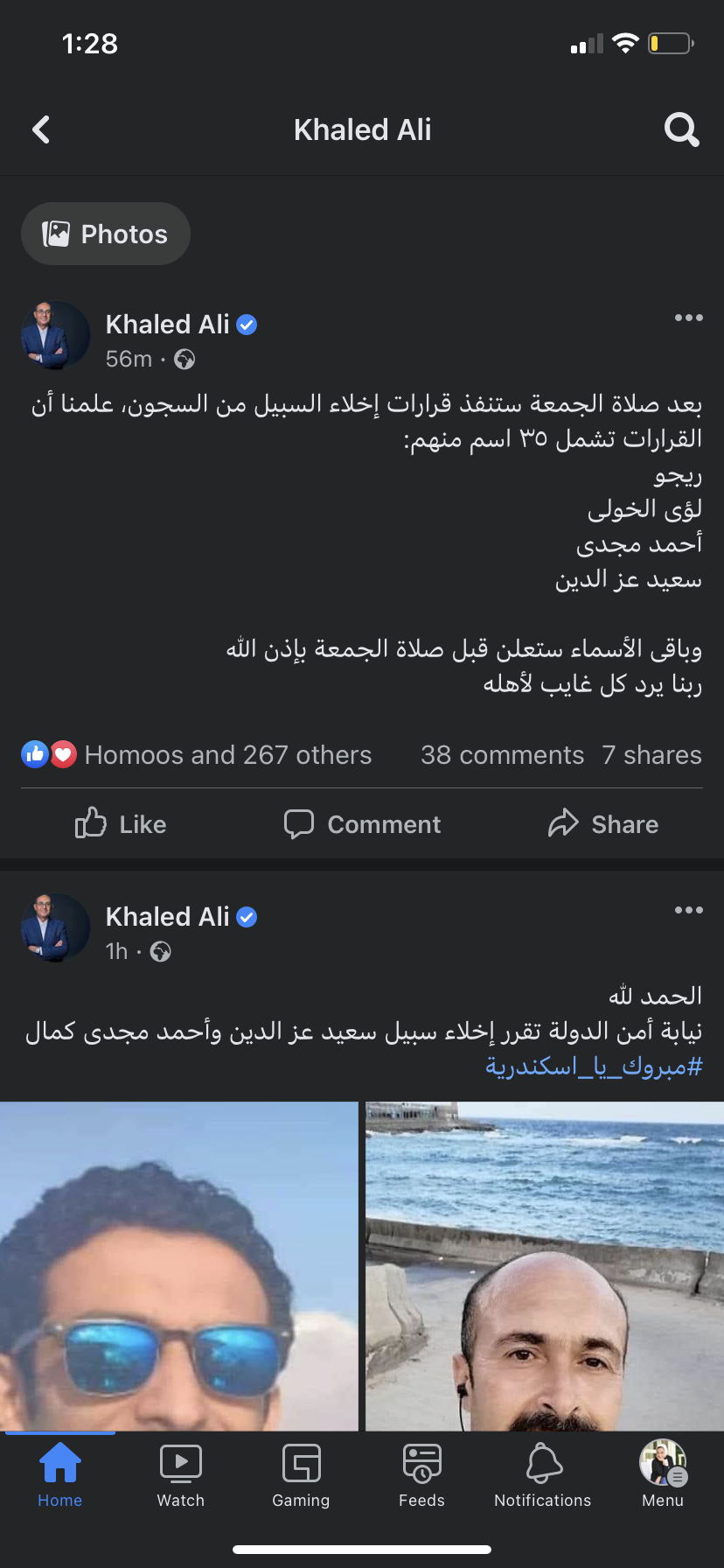724x1568 pixels.
Task: Open the 38 comments
Action: tap(502, 754)
